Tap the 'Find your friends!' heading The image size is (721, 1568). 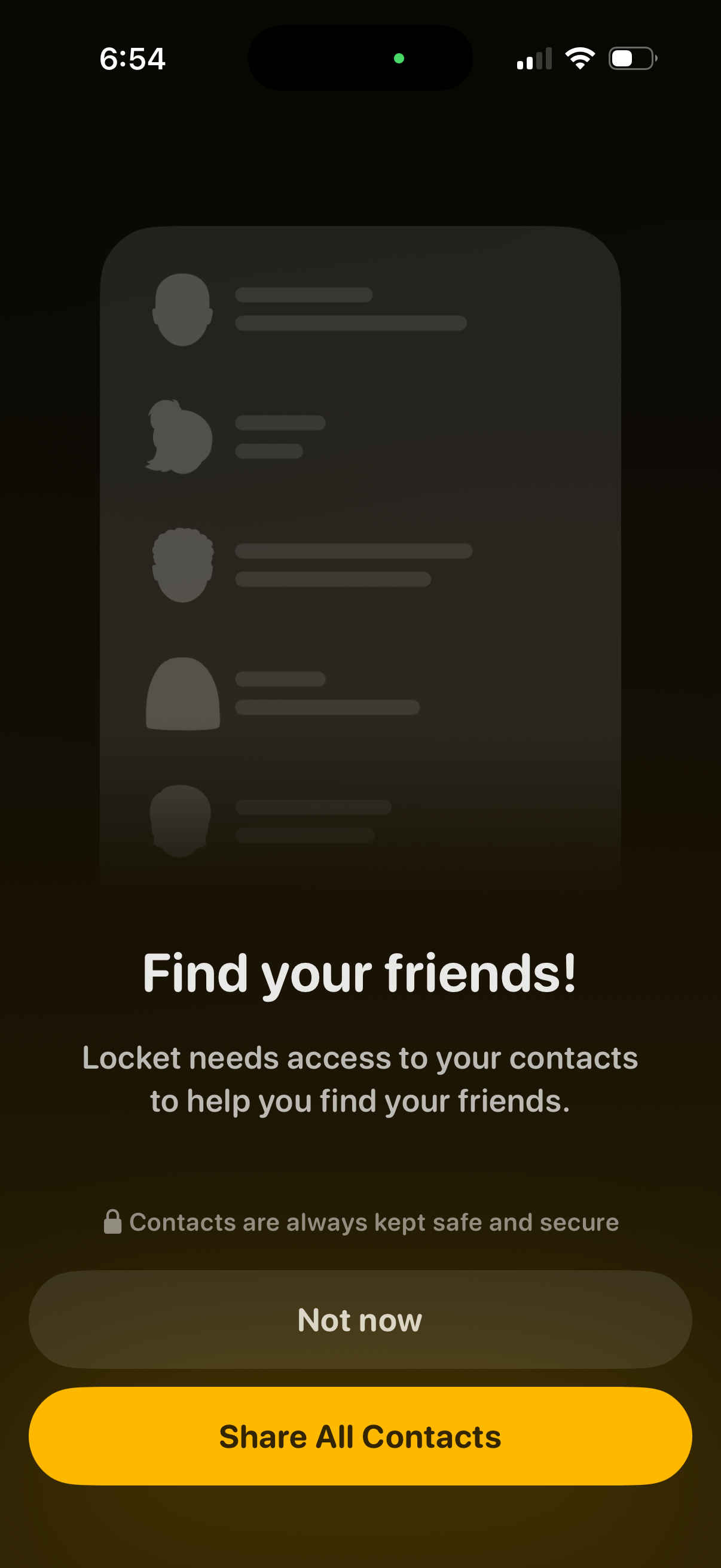[x=360, y=975]
